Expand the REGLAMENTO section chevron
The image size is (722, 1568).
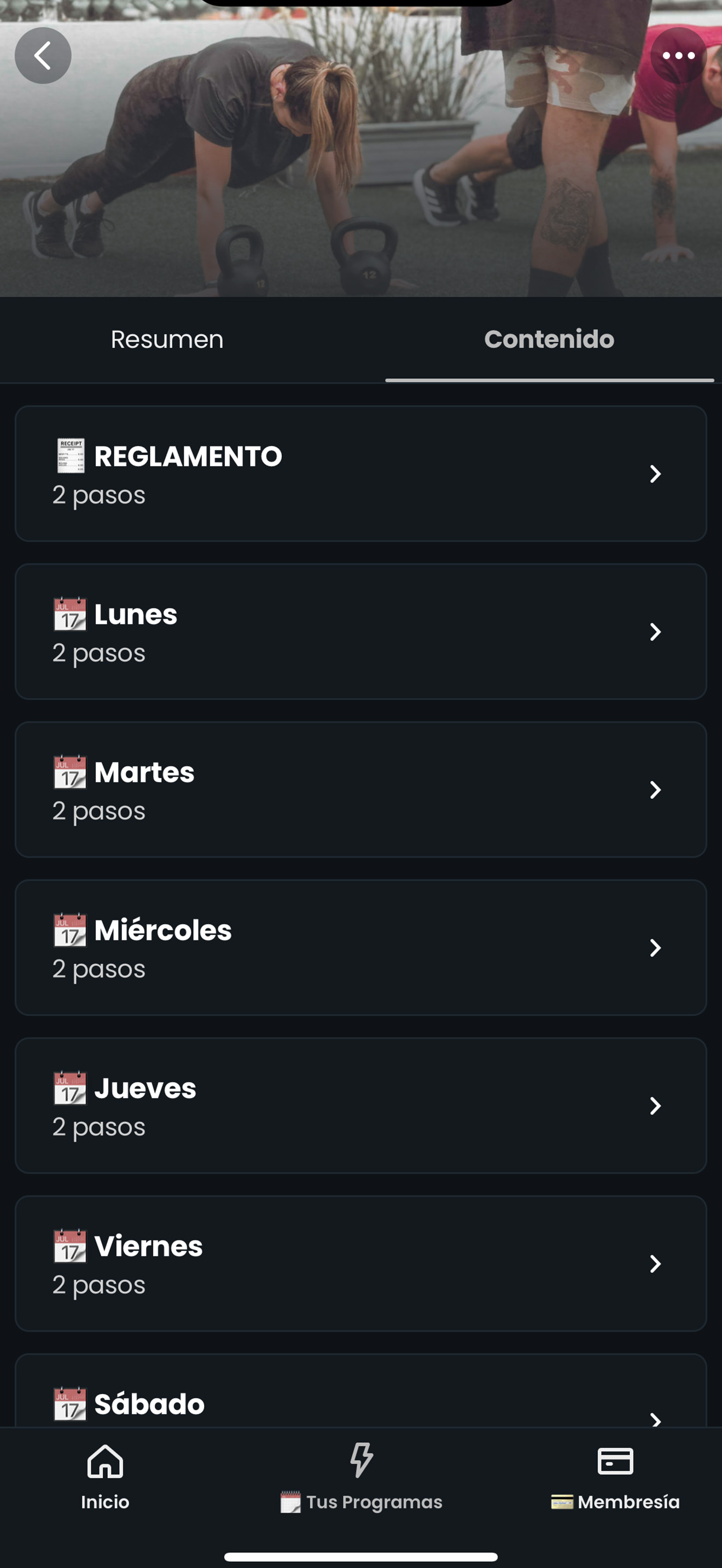click(655, 474)
